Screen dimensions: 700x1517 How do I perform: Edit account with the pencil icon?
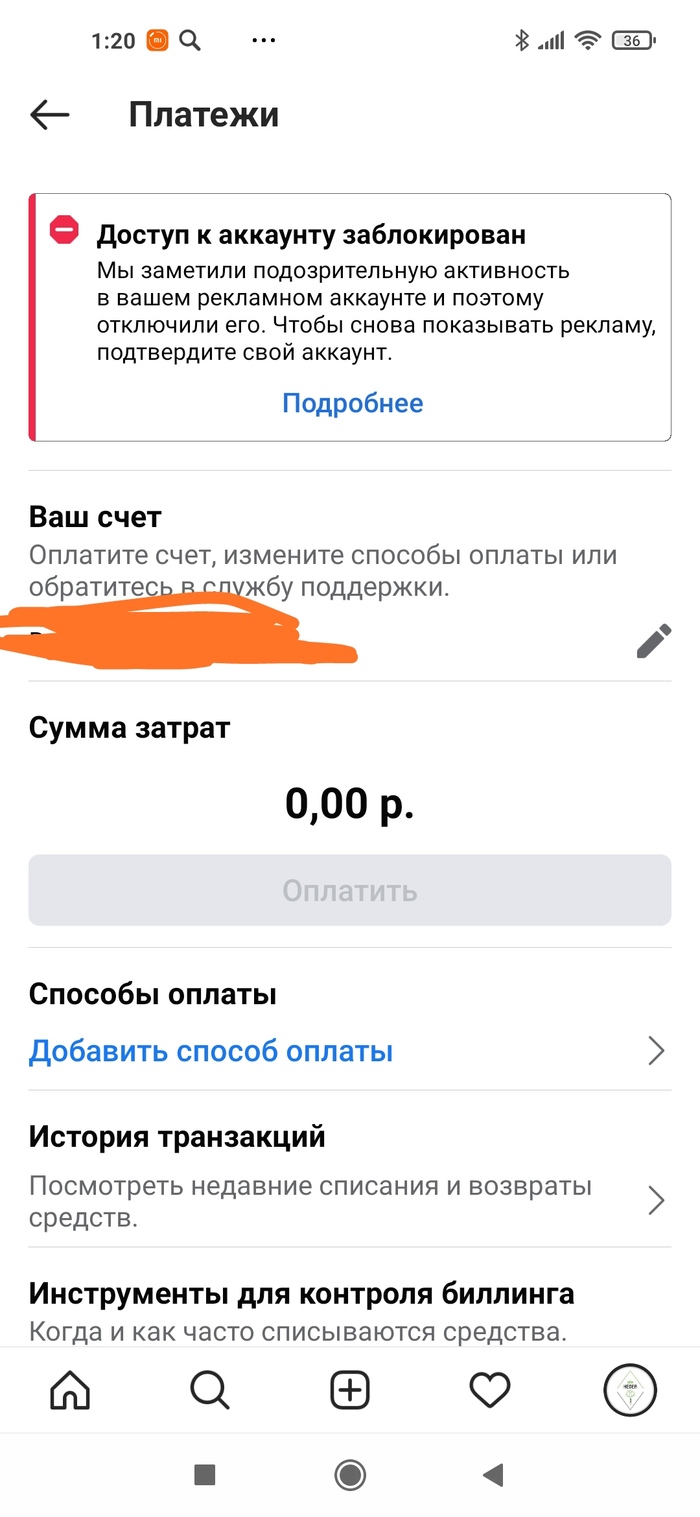(654, 641)
